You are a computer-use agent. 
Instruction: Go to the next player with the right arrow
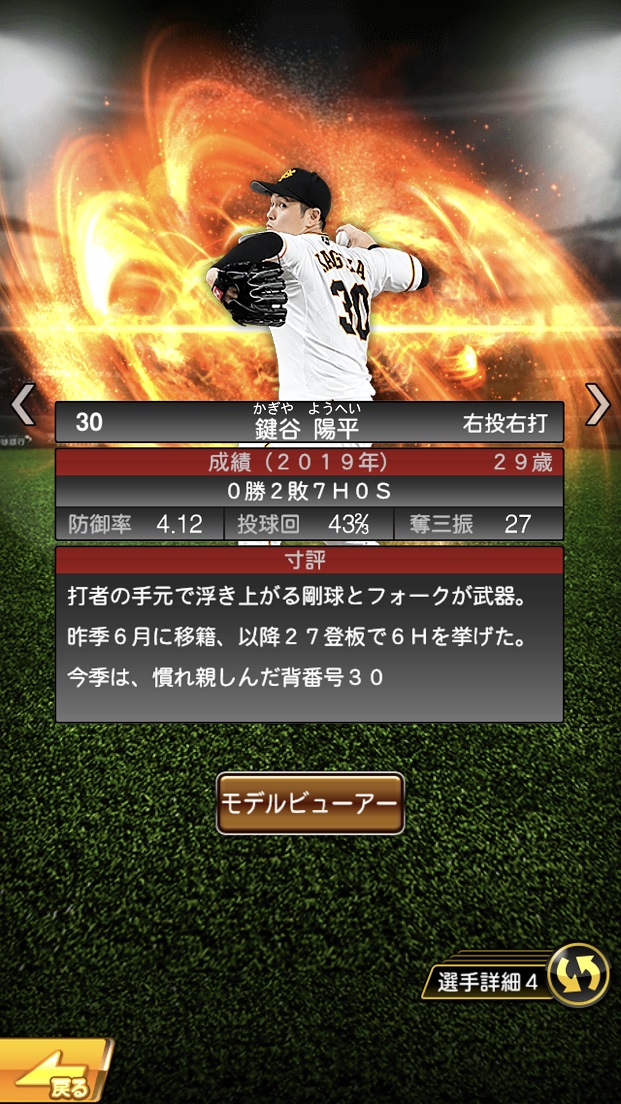click(x=597, y=404)
